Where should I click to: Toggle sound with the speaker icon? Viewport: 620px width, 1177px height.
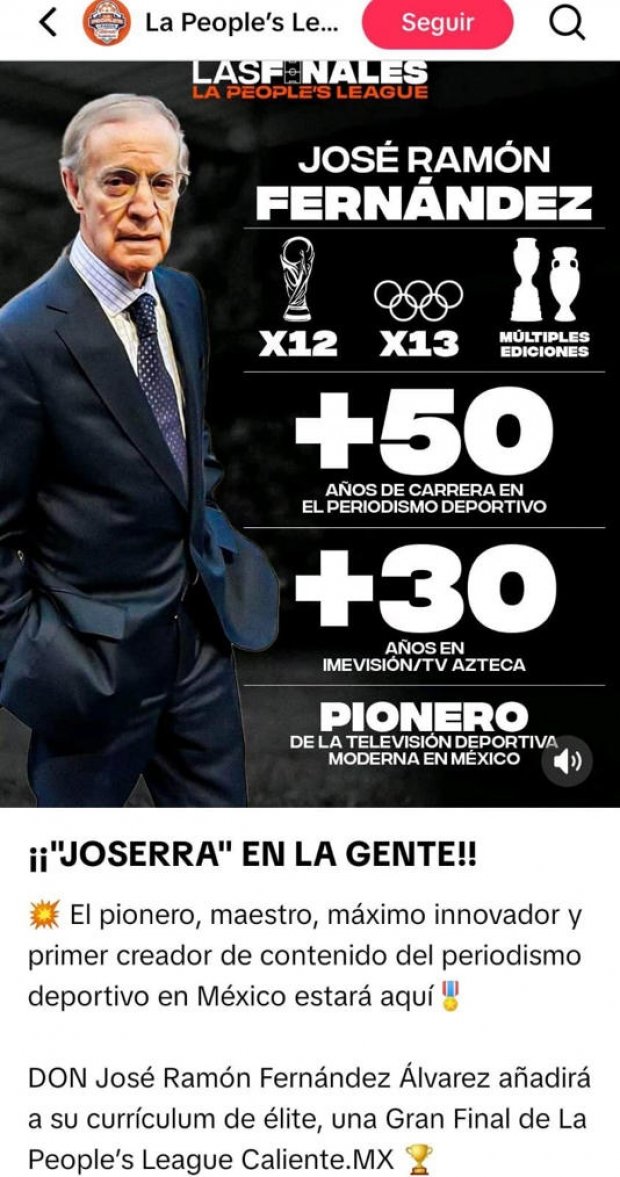click(567, 762)
